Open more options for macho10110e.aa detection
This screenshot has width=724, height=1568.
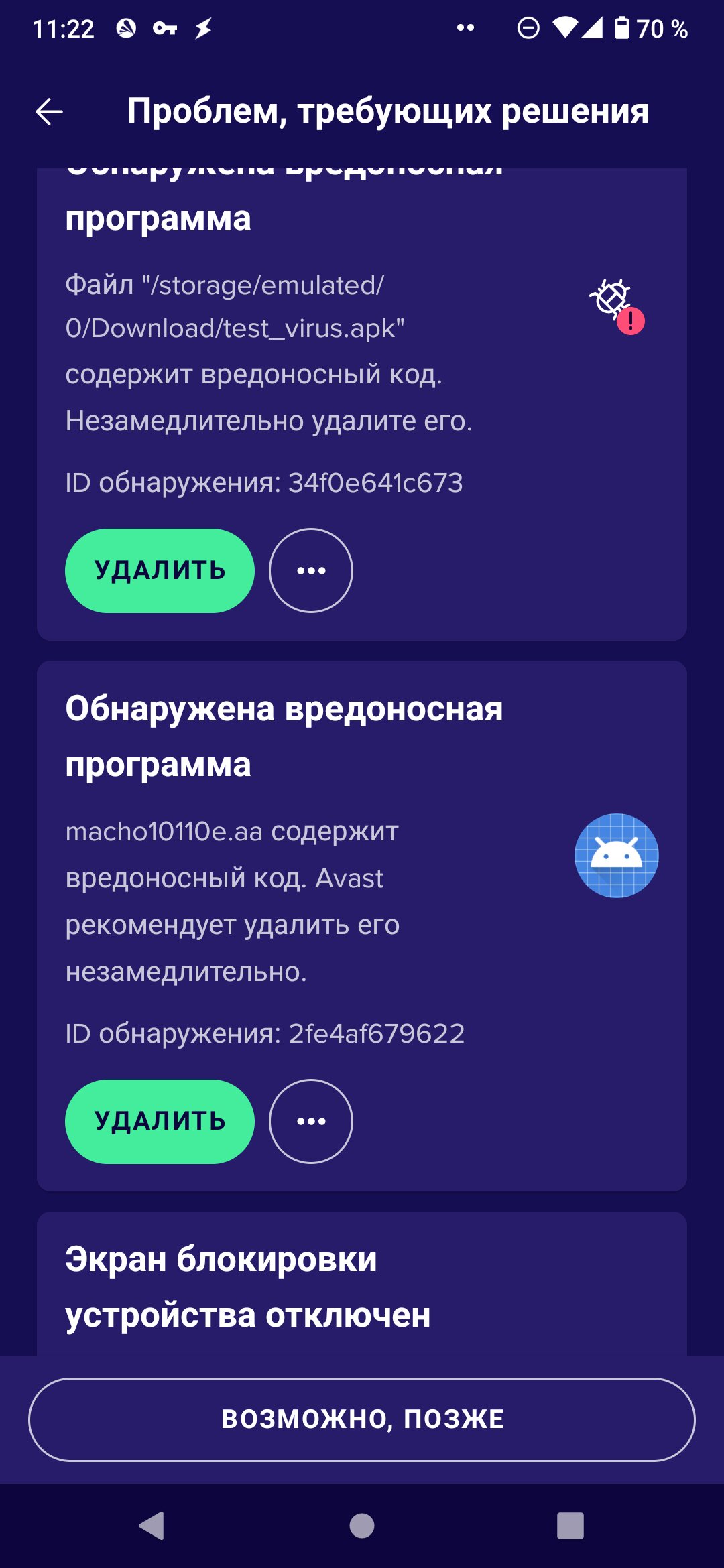(311, 1121)
